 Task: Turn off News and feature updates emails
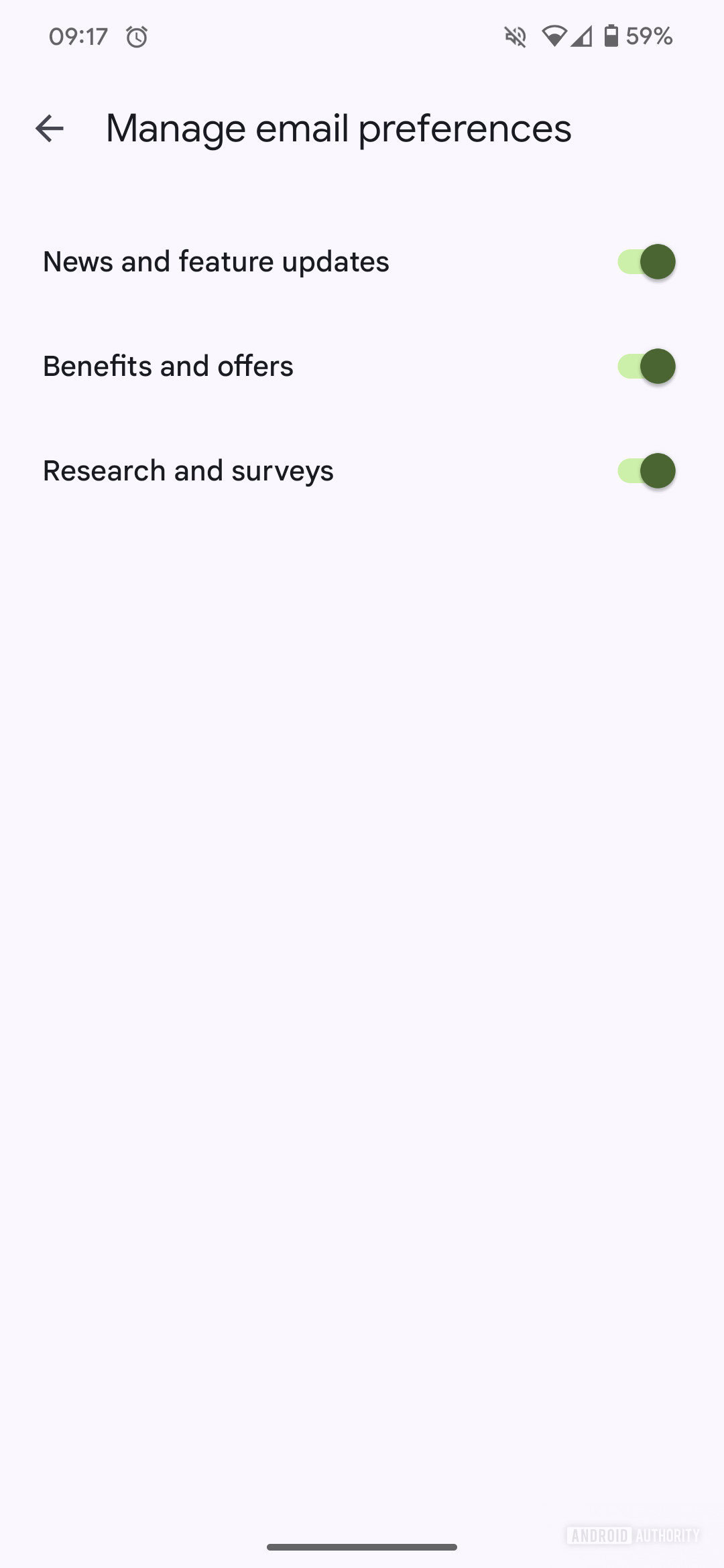(646, 261)
